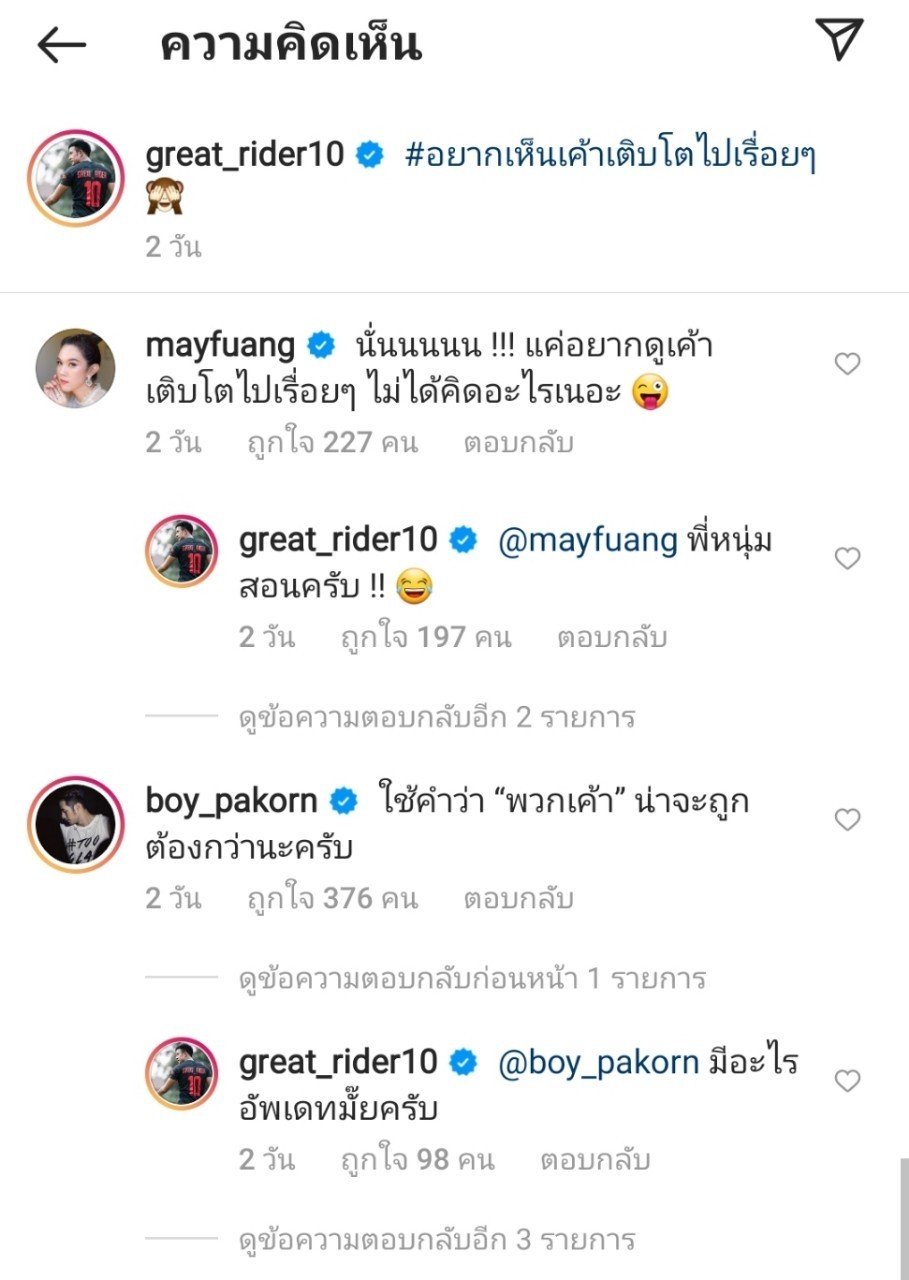View mayfuang's profile picture
The width and height of the screenshot is (909, 1280).
(x=75, y=368)
